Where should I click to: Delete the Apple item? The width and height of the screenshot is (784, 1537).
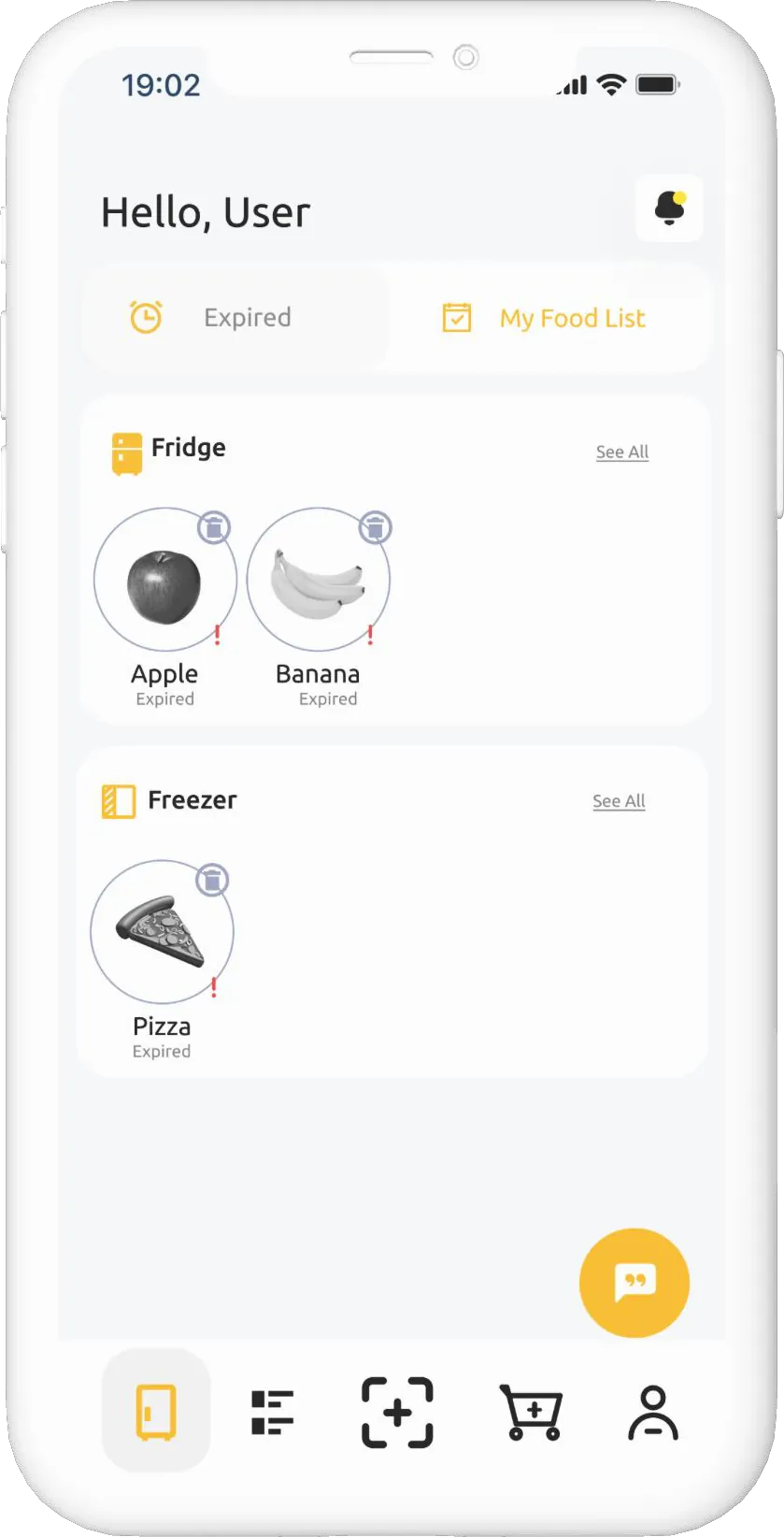(214, 527)
